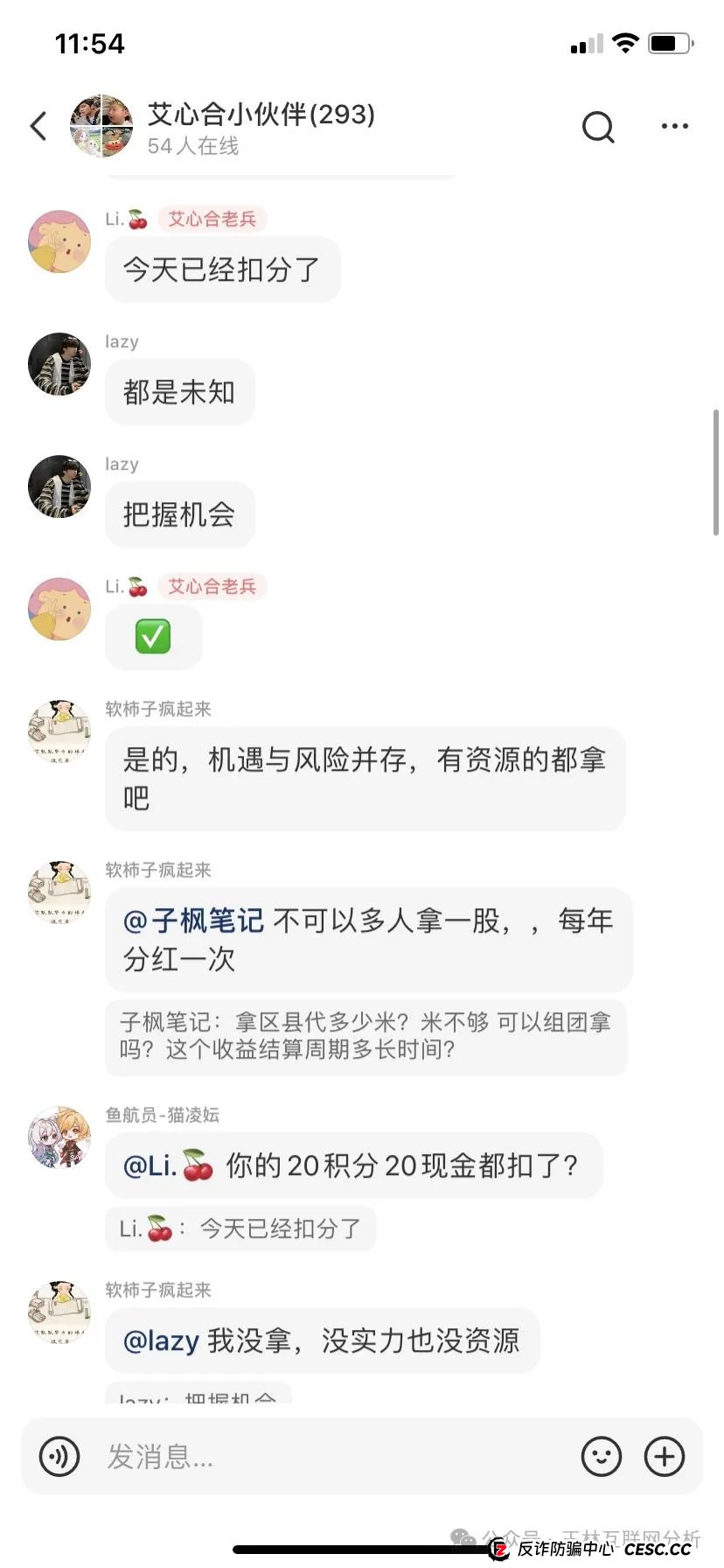
Task: Open the emoji picker
Action: [x=602, y=1455]
